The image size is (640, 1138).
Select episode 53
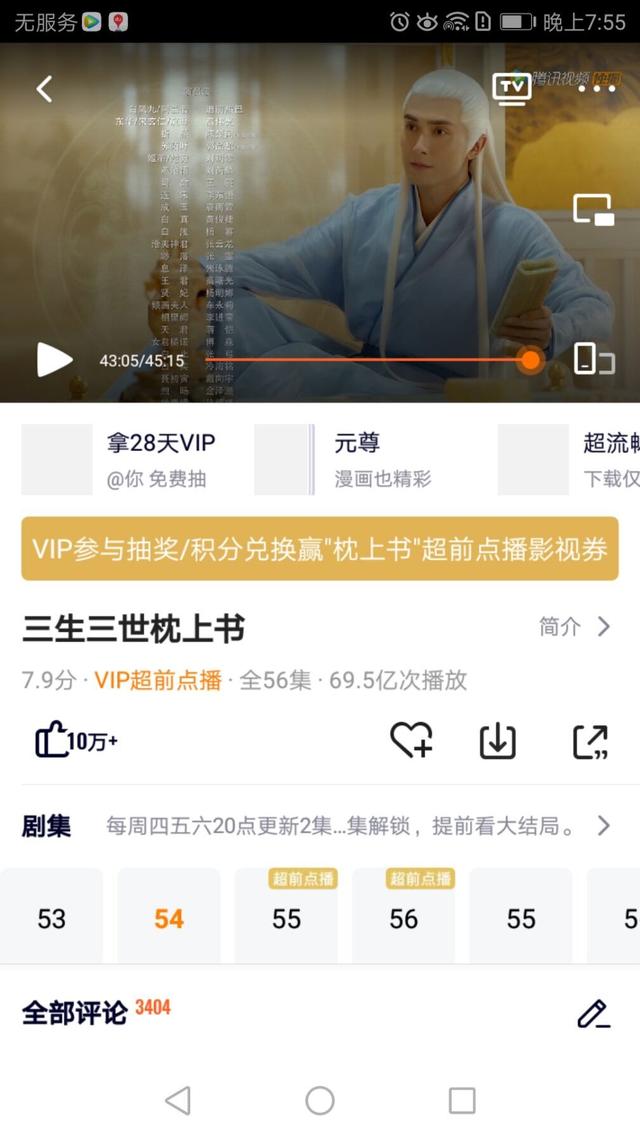51,918
